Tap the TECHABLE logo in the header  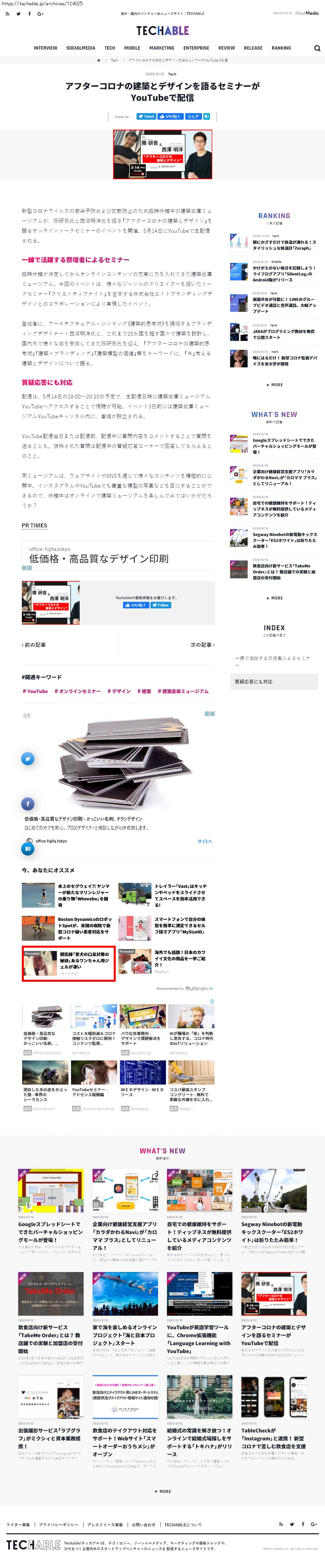point(162,30)
